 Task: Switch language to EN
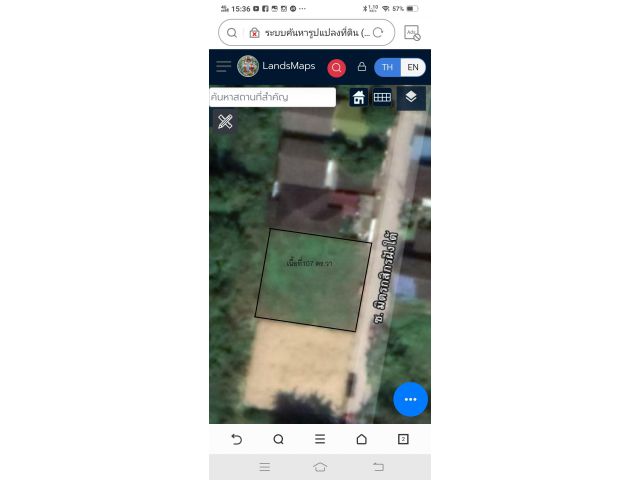tap(413, 67)
